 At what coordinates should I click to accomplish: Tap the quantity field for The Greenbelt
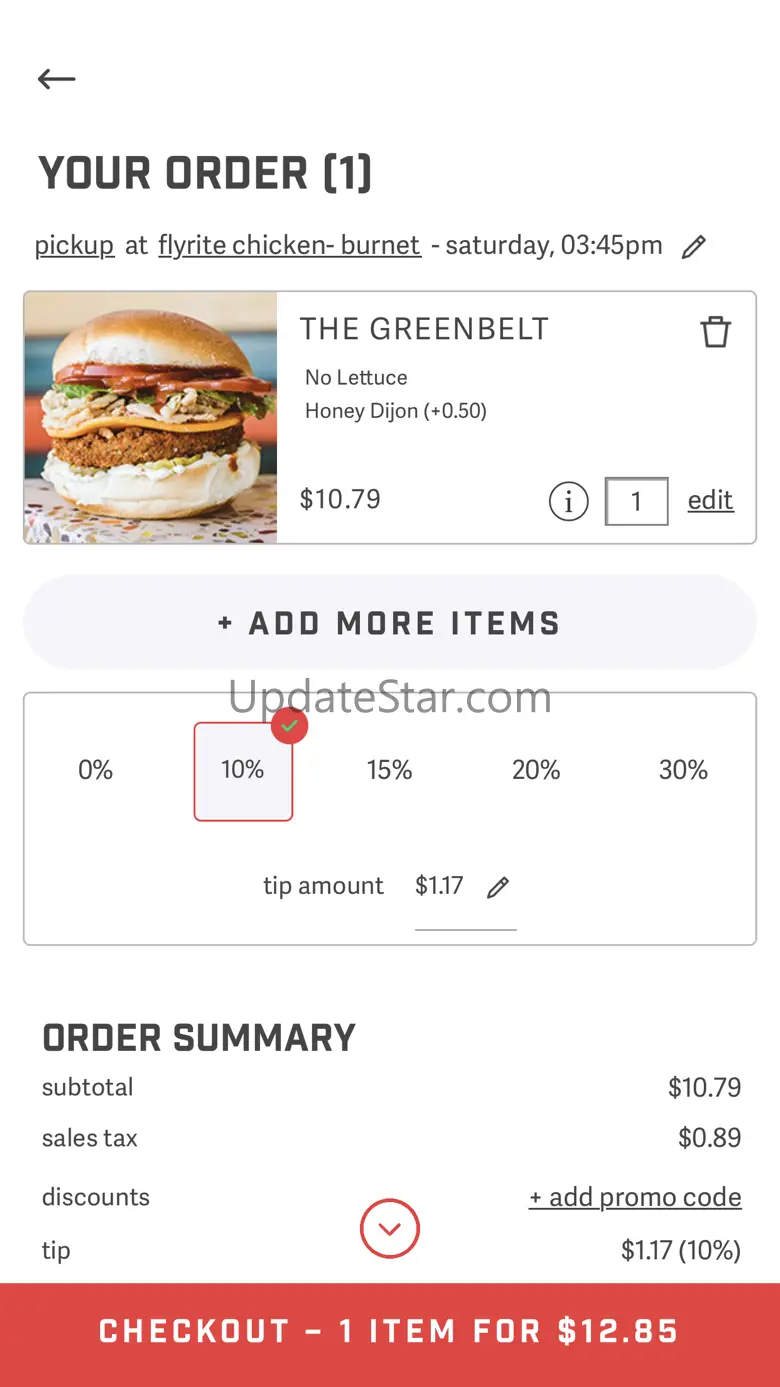click(636, 501)
